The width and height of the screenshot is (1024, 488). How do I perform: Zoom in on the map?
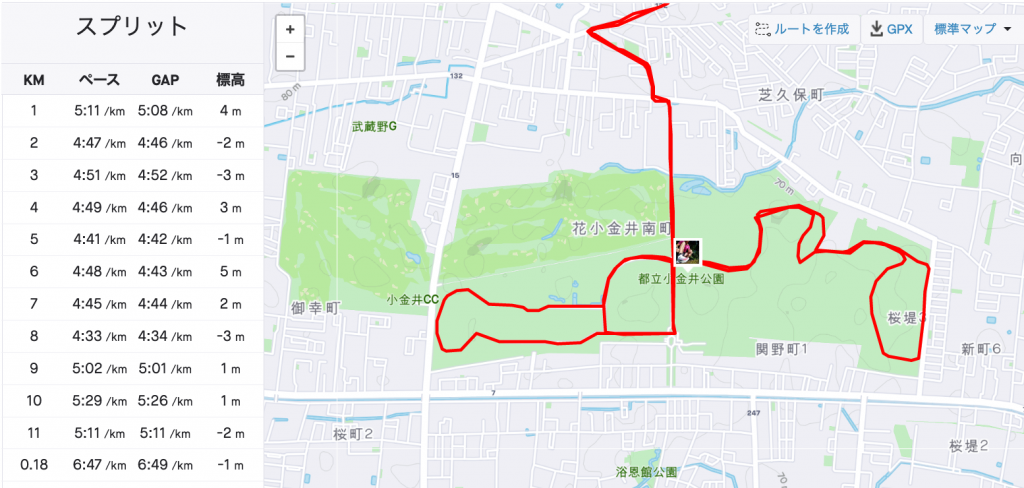290,30
